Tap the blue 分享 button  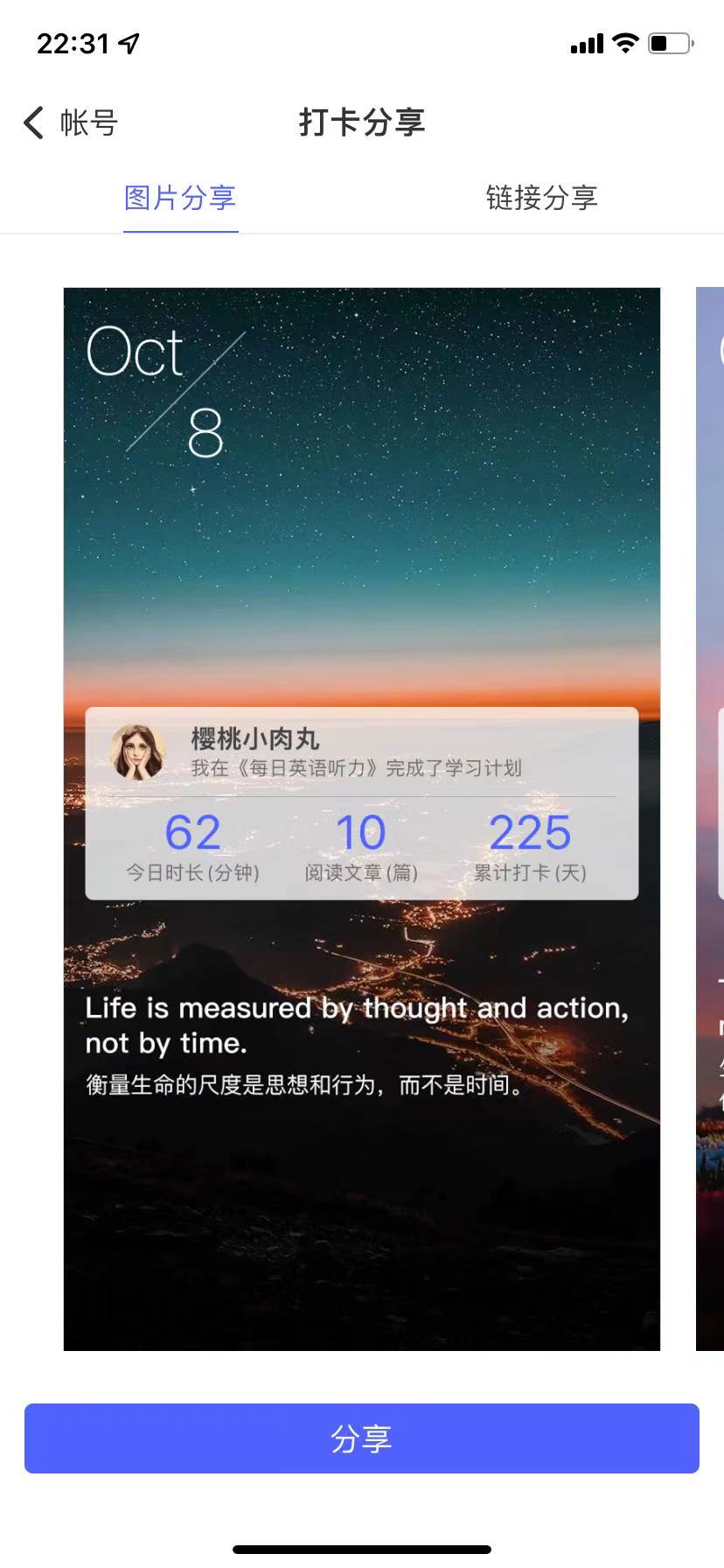[362, 1438]
